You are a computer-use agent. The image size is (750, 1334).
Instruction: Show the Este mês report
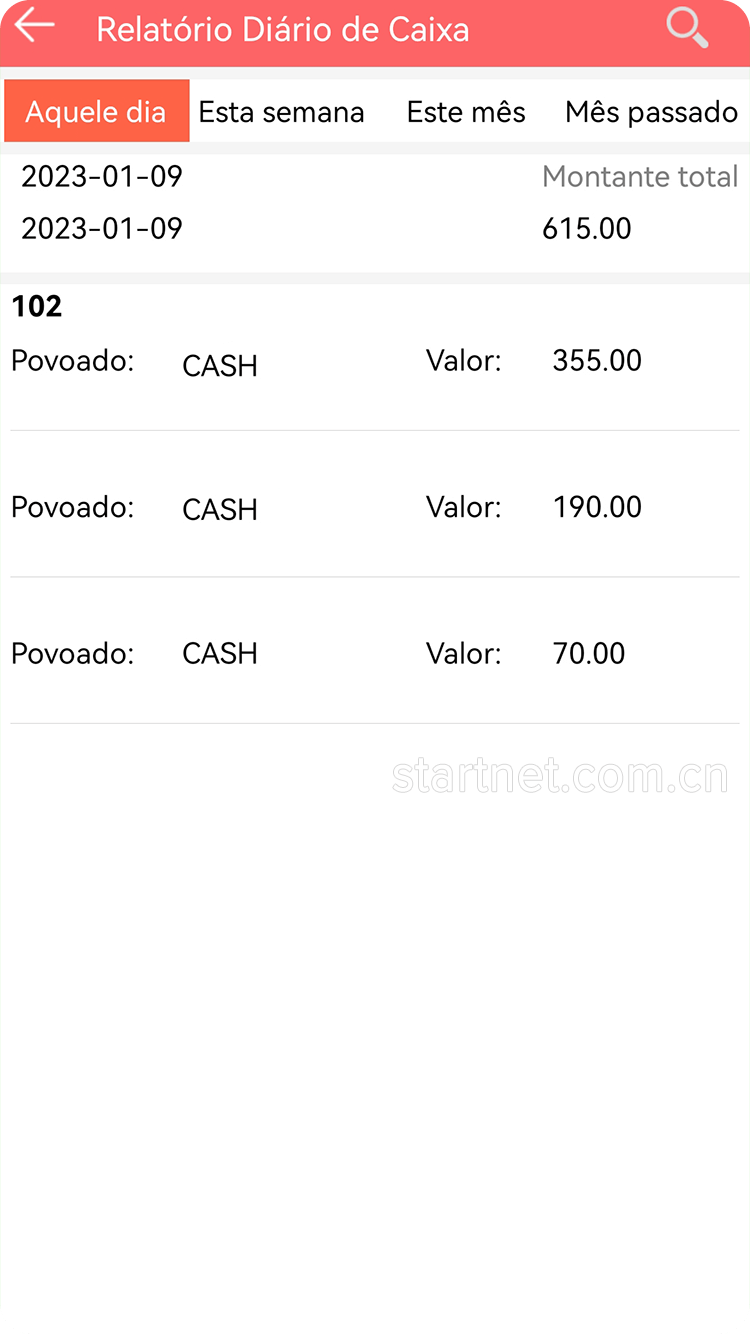tap(466, 112)
